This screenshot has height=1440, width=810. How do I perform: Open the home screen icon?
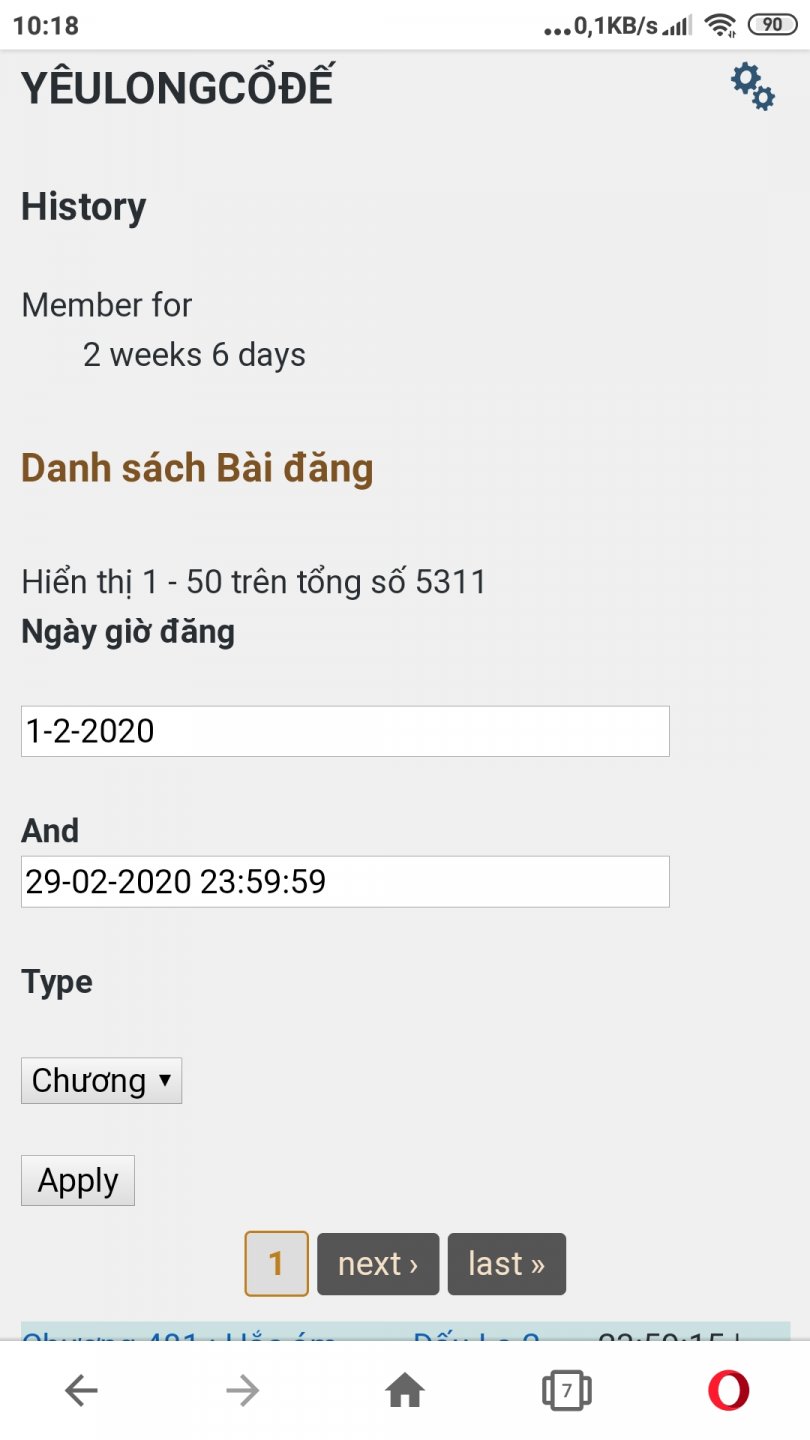click(x=404, y=1390)
